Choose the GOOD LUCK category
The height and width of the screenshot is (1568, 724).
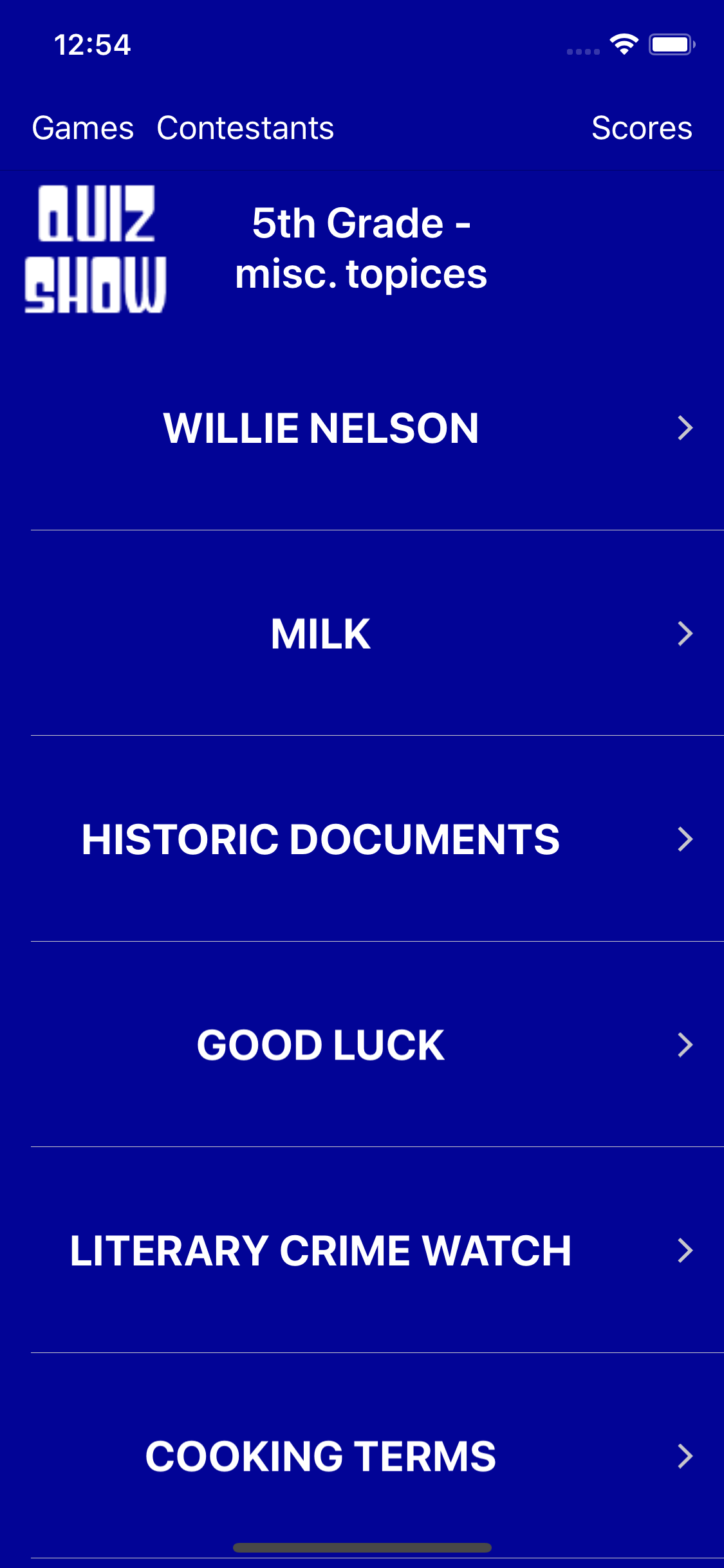pyautogui.click(x=362, y=1045)
